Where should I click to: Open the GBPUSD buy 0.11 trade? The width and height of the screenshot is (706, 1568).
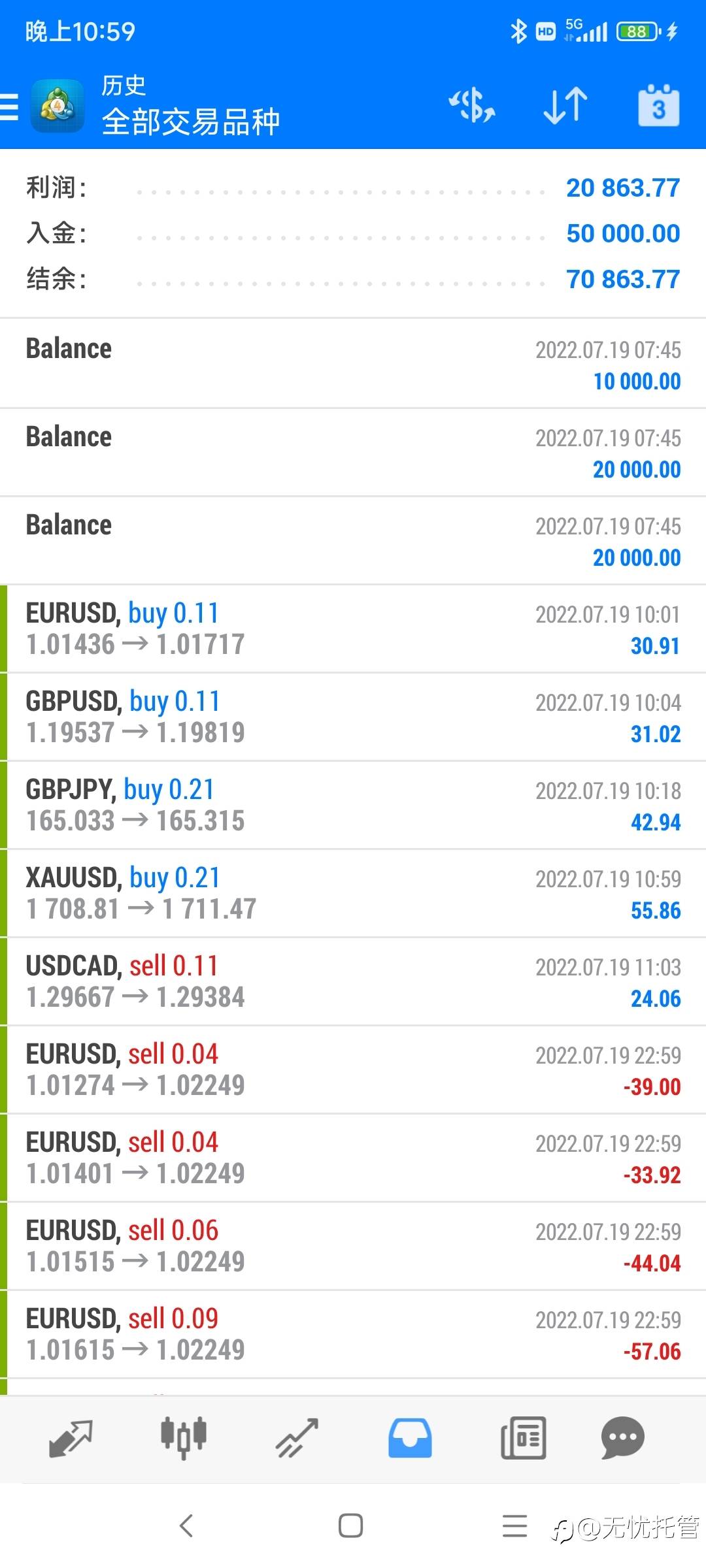pos(353,717)
